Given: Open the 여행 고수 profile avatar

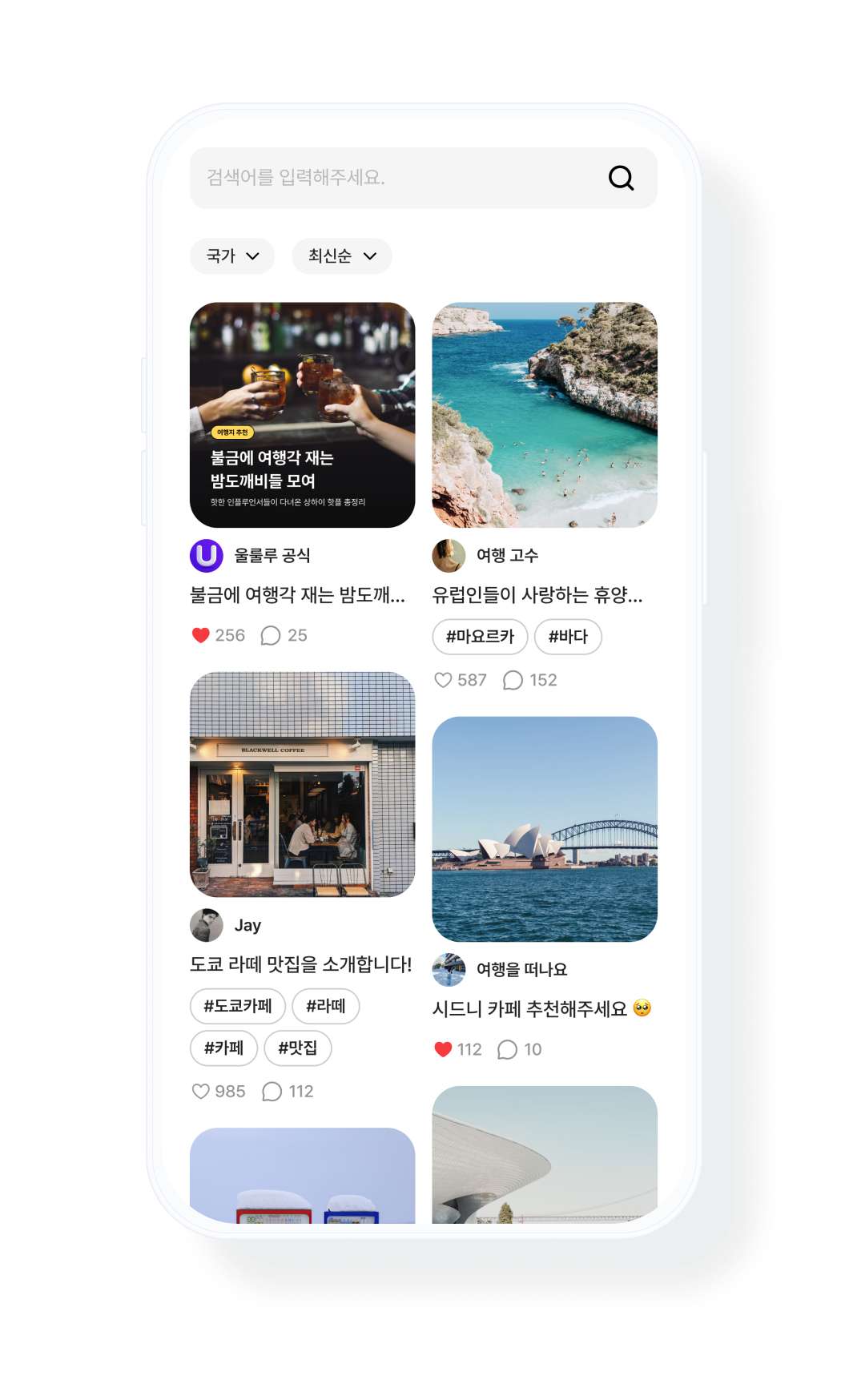Looking at the screenshot, I should click(x=449, y=556).
